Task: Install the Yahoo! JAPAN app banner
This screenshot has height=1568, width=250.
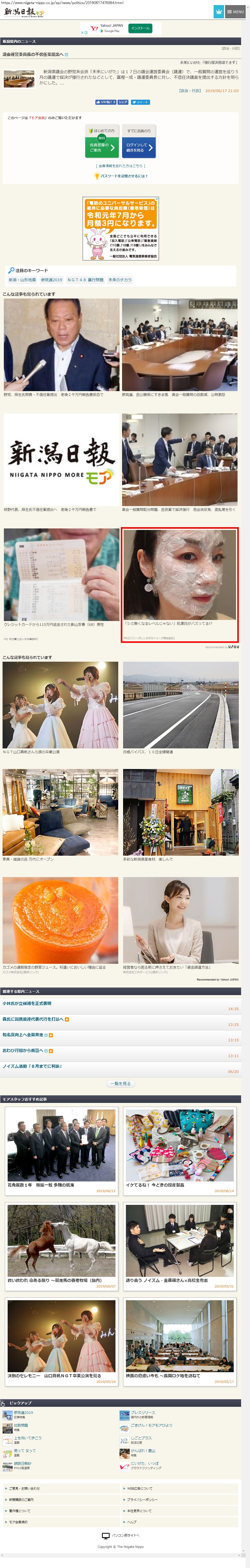Action: 140,28
